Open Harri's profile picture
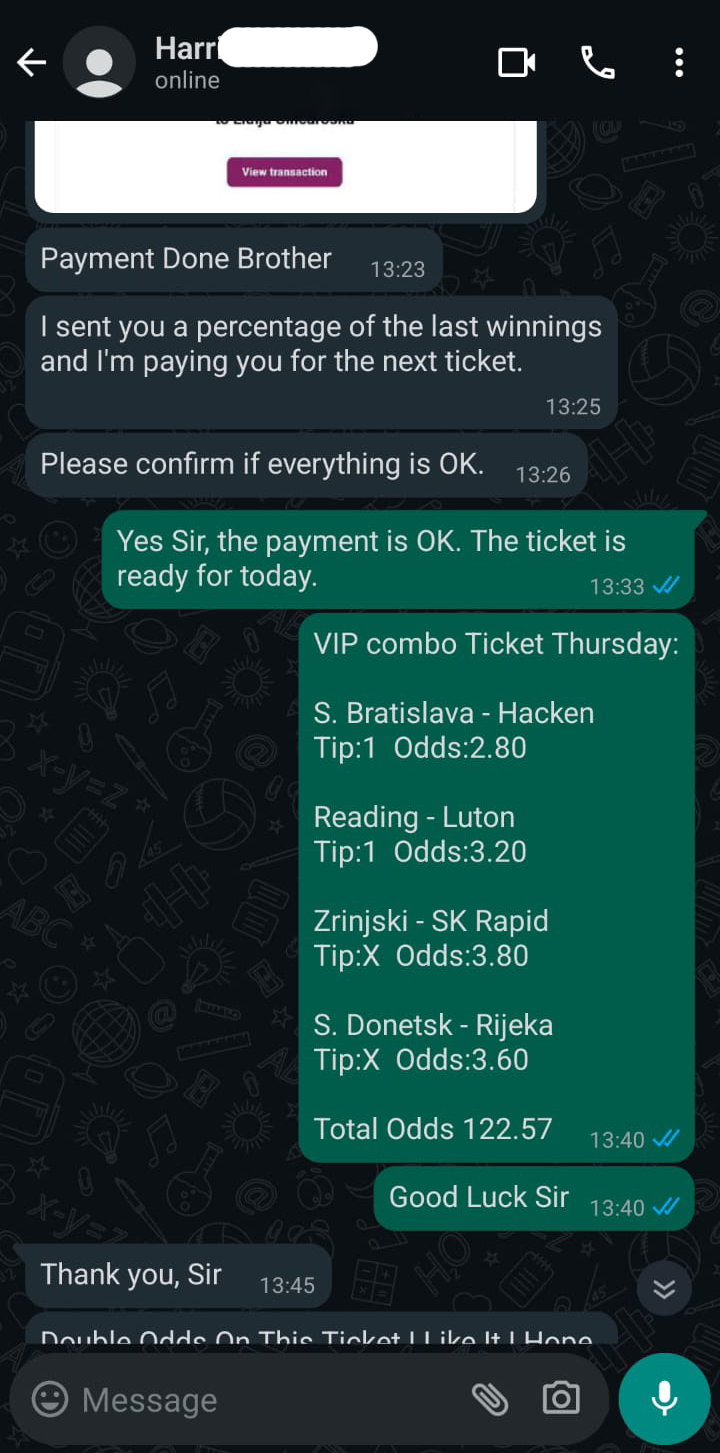This screenshot has width=720, height=1453. 99,62
